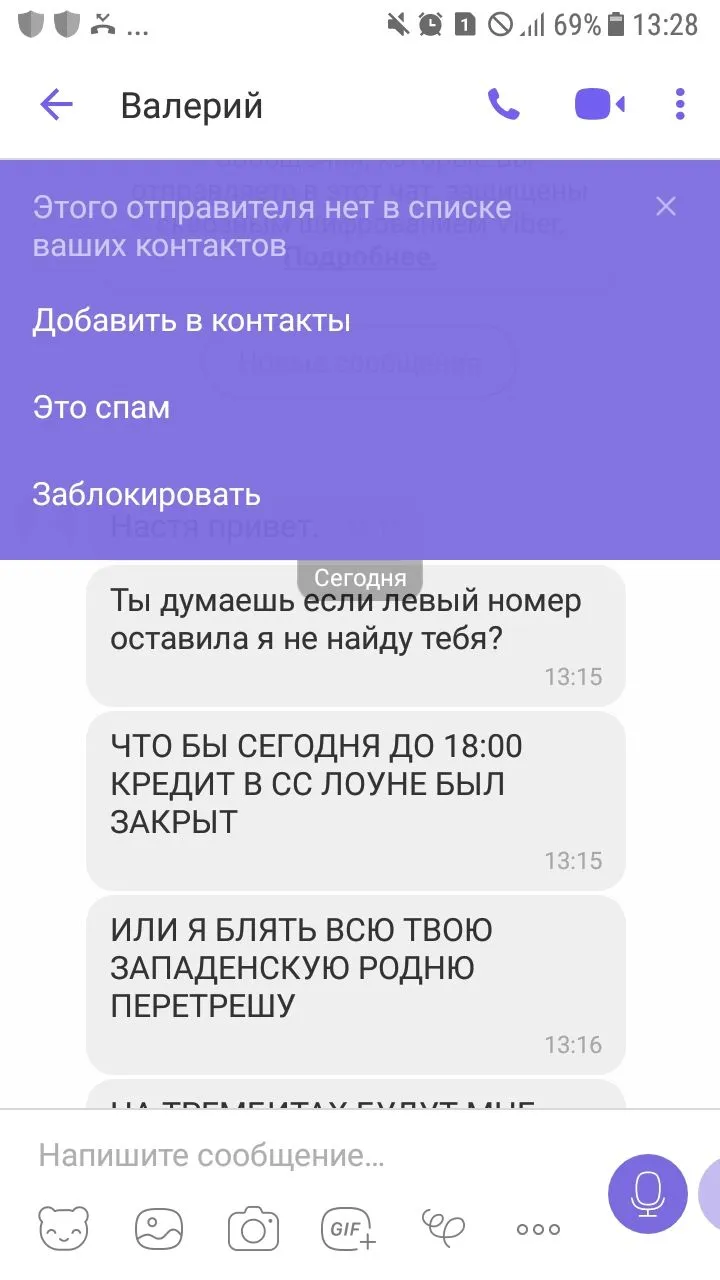Open the doodle drawing tool
This screenshot has height=1280, width=720.
[443, 1228]
